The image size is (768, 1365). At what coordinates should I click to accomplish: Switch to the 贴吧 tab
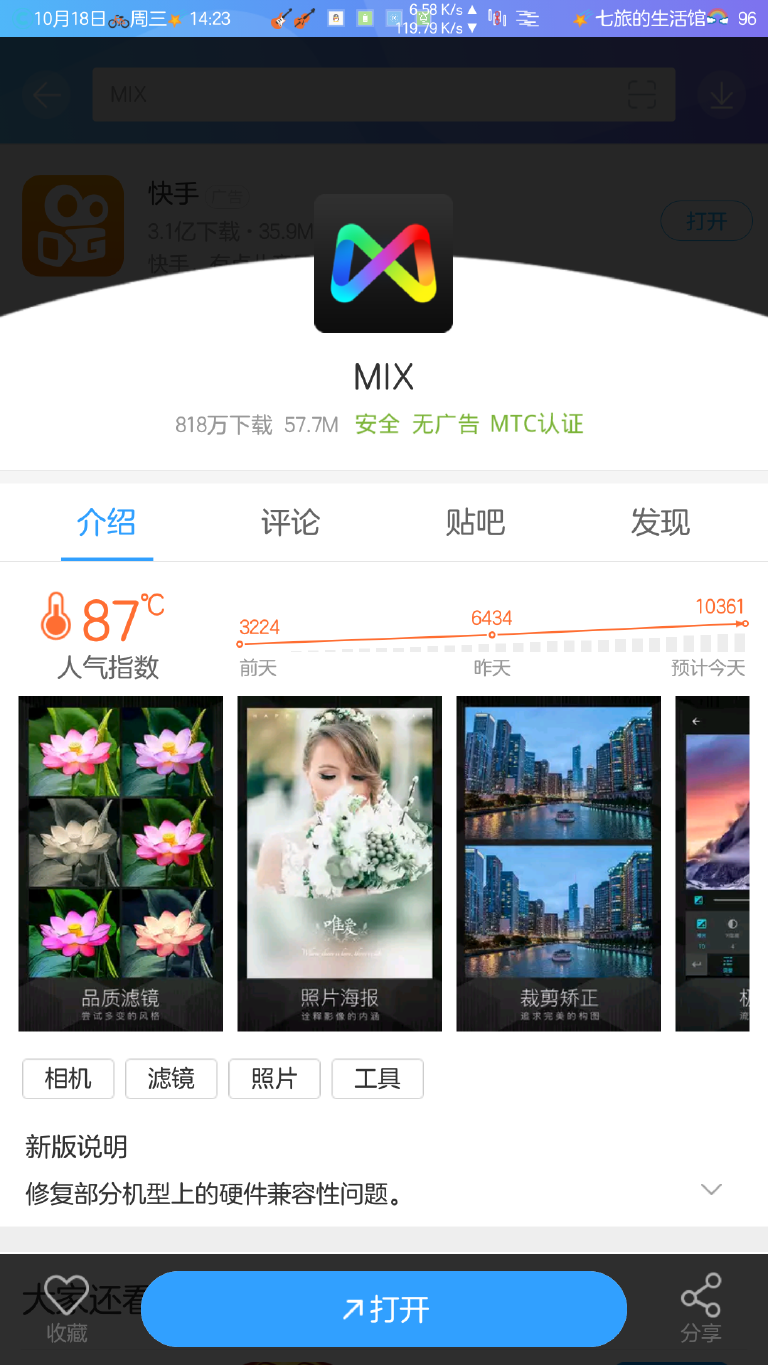click(475, 522)
